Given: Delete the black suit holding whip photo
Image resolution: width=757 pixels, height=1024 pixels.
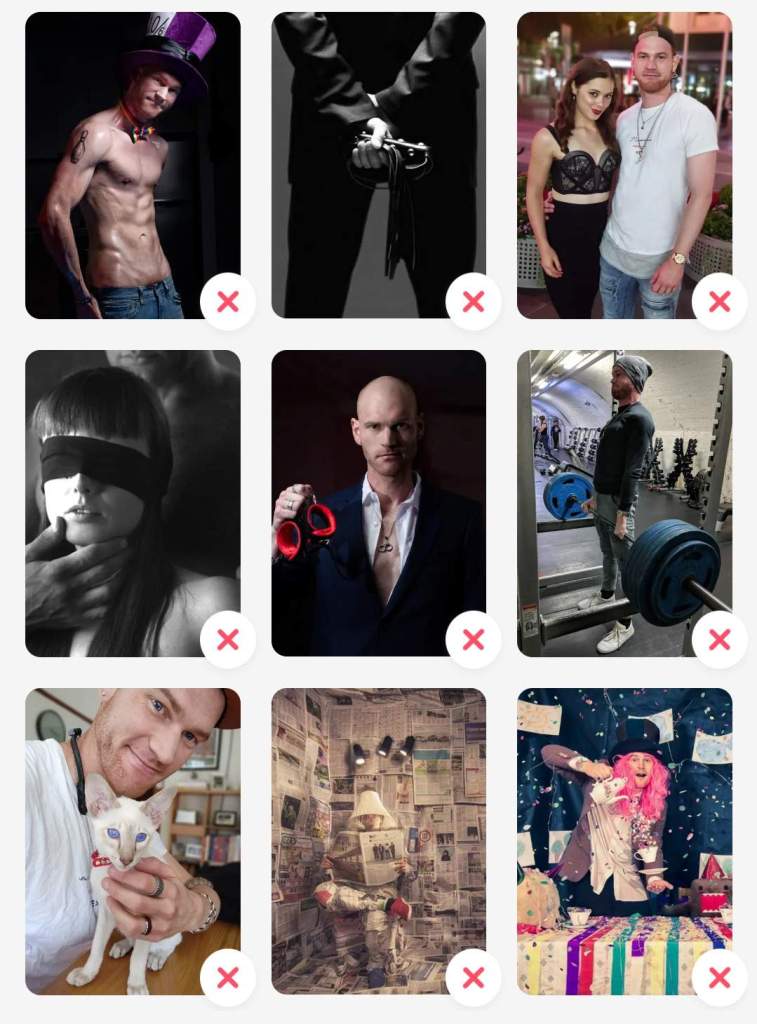Looking at the screenshot, I should click(x=473, y=301).
